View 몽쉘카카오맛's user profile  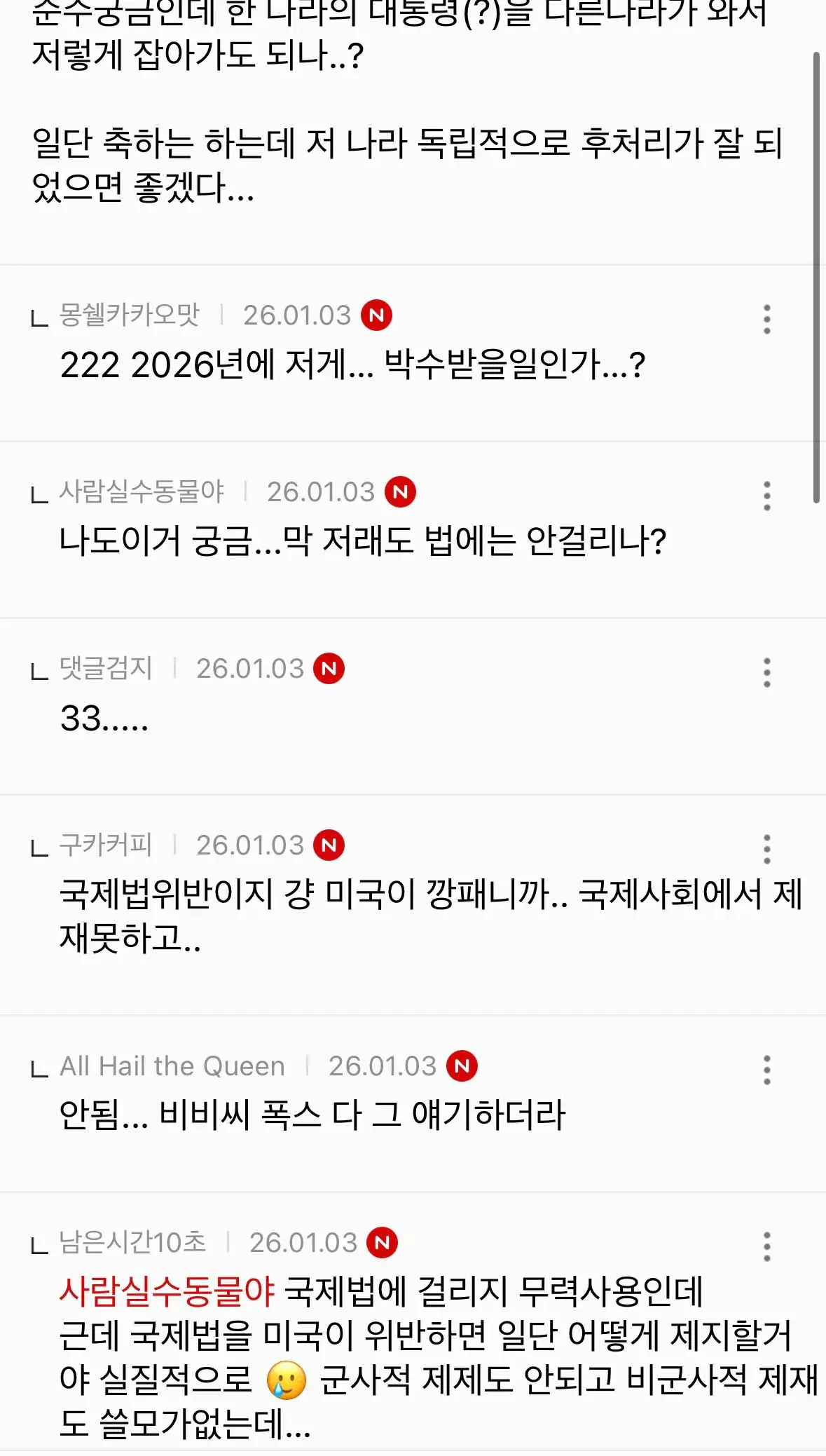pos(130,315)
